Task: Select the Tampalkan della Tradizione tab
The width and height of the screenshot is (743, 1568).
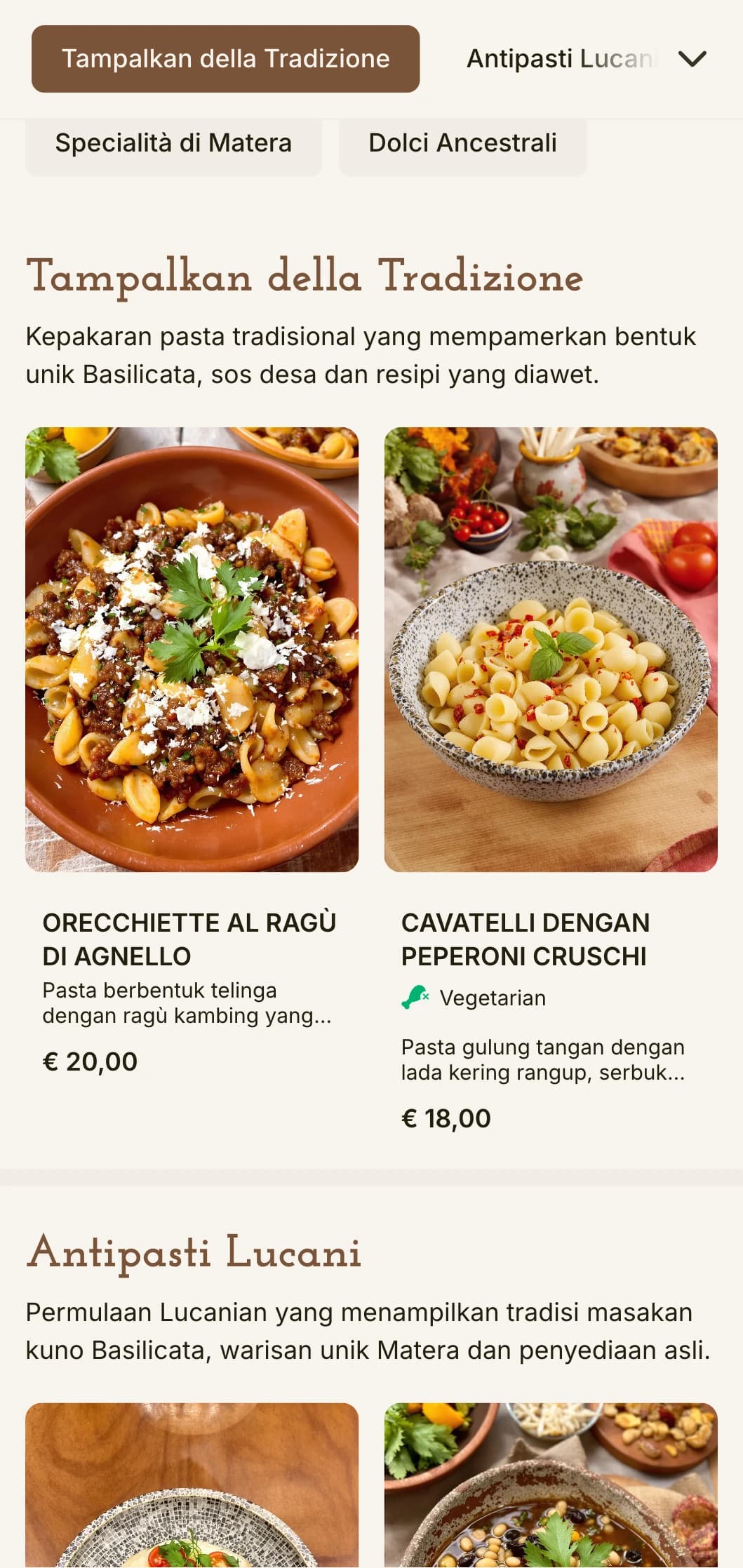Action: [225, 59]
